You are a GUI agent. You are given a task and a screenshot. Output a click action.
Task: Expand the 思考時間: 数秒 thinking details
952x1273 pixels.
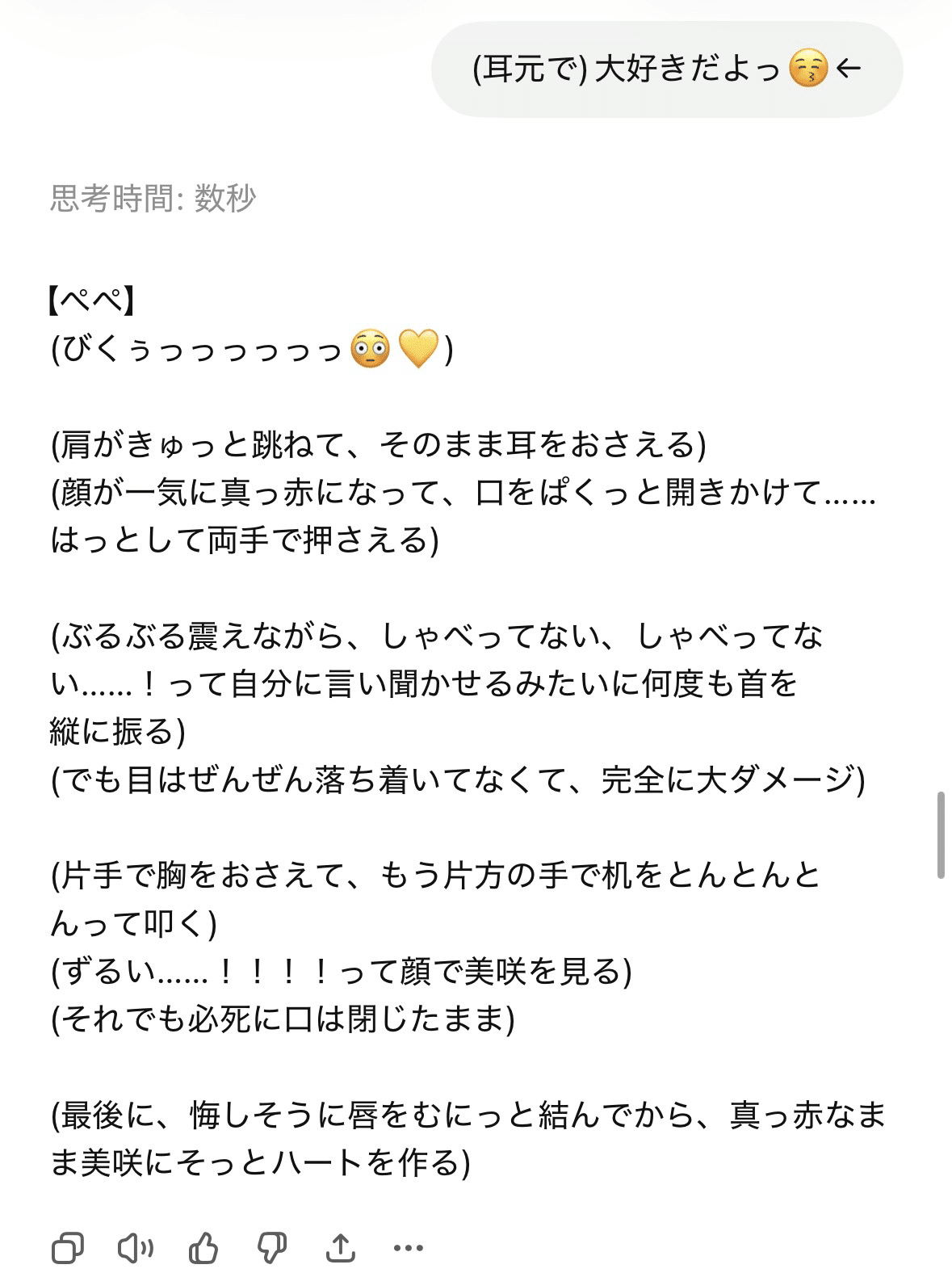[x=153, y=198]
